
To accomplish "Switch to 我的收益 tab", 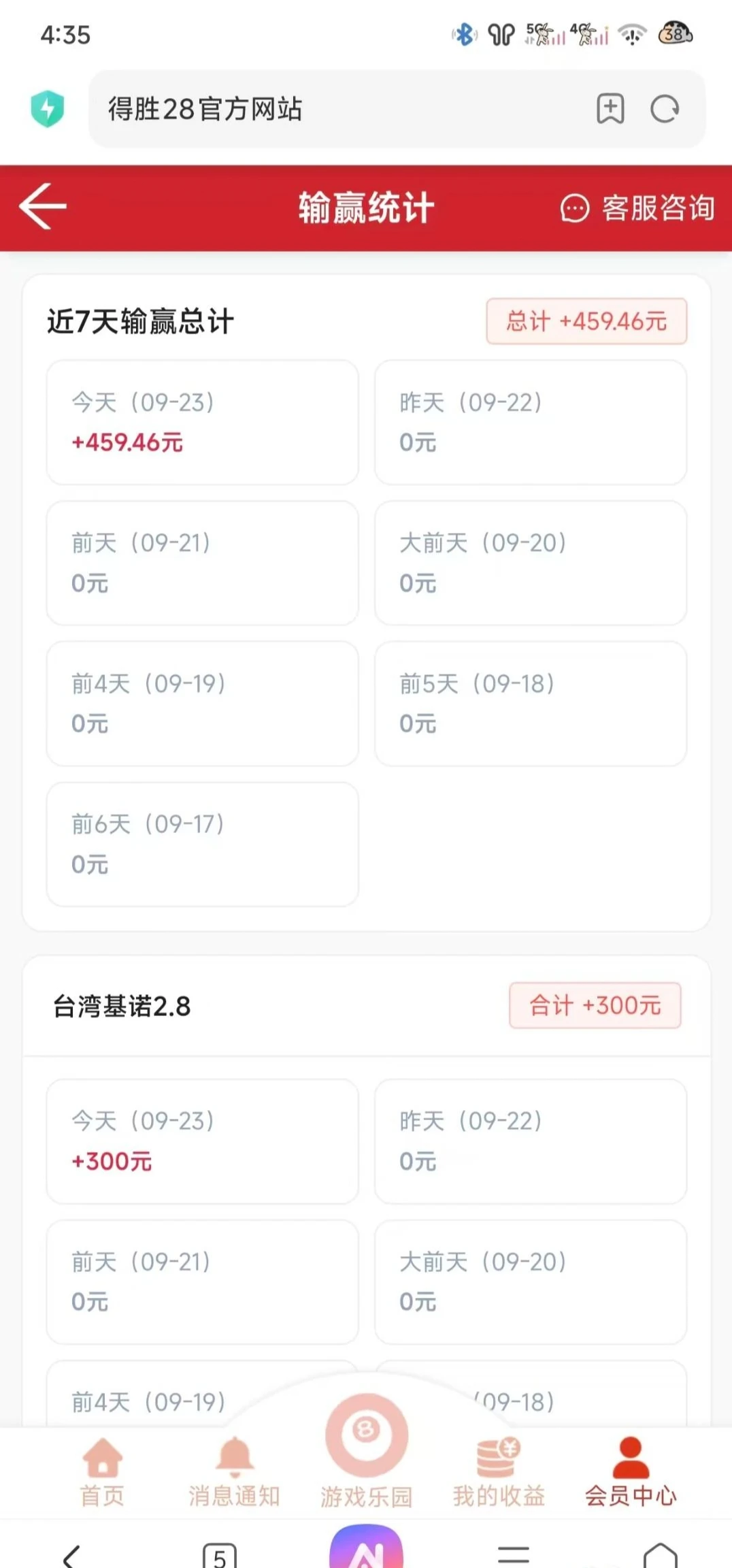I will pyautogui.click(x=499, y=1472).
